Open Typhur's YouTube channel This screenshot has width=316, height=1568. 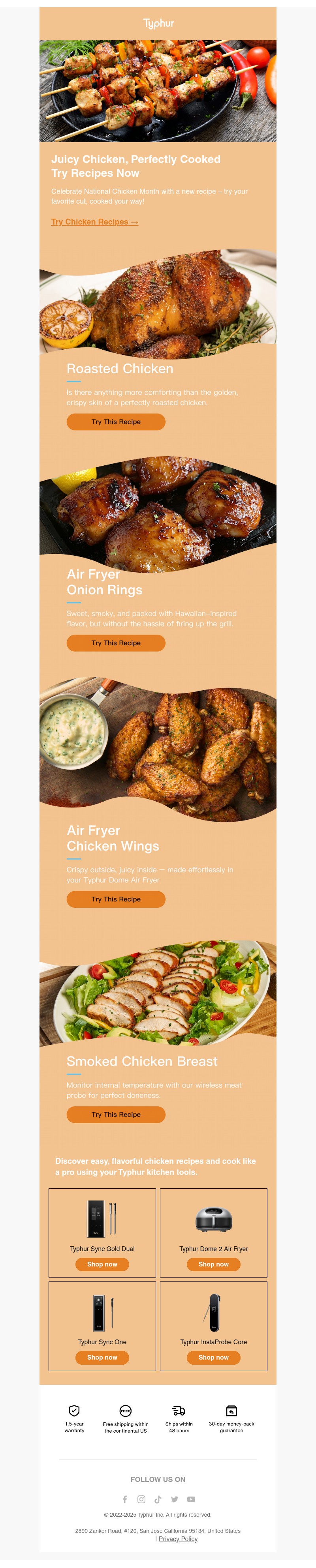[x=191, y=1499]
